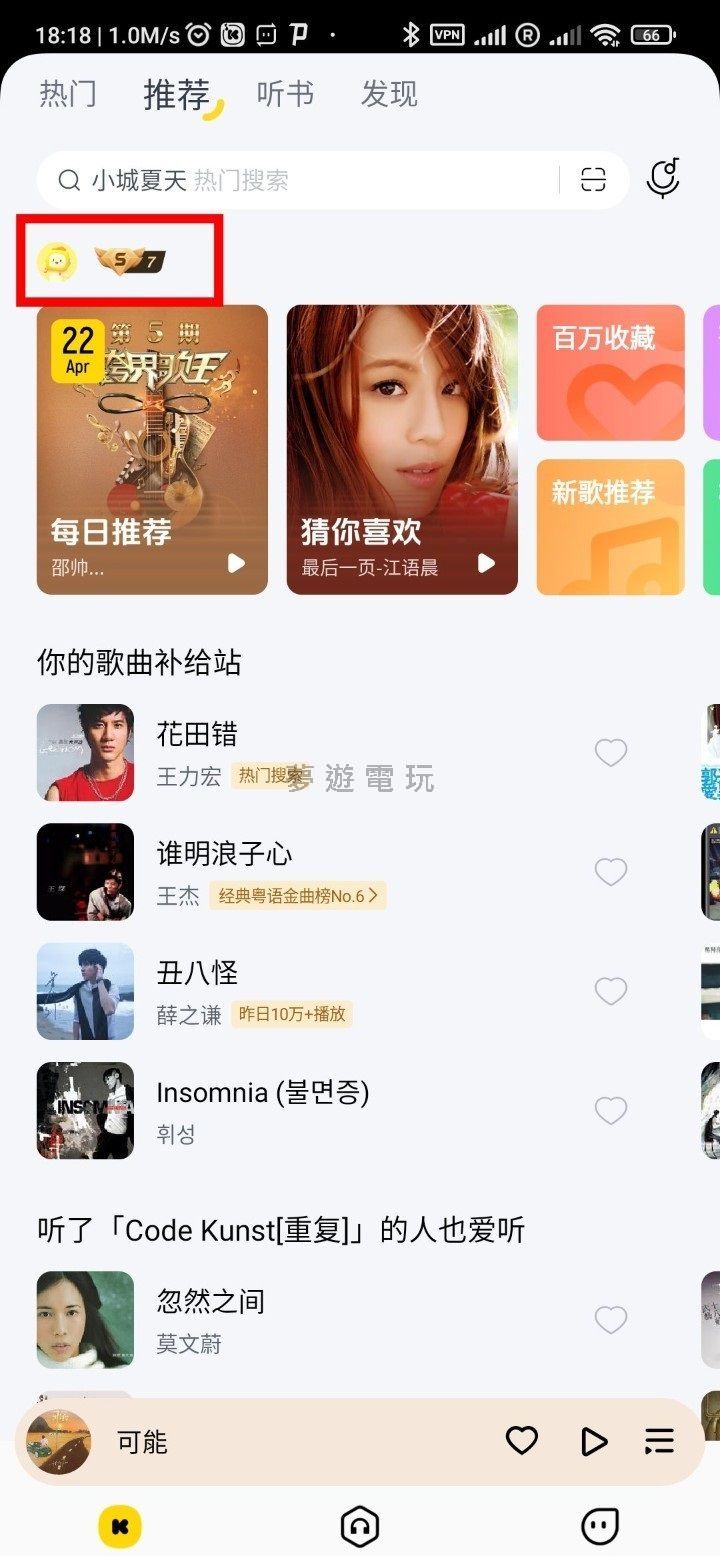Resume playback of 可能 in mini player

point(594,1441)
